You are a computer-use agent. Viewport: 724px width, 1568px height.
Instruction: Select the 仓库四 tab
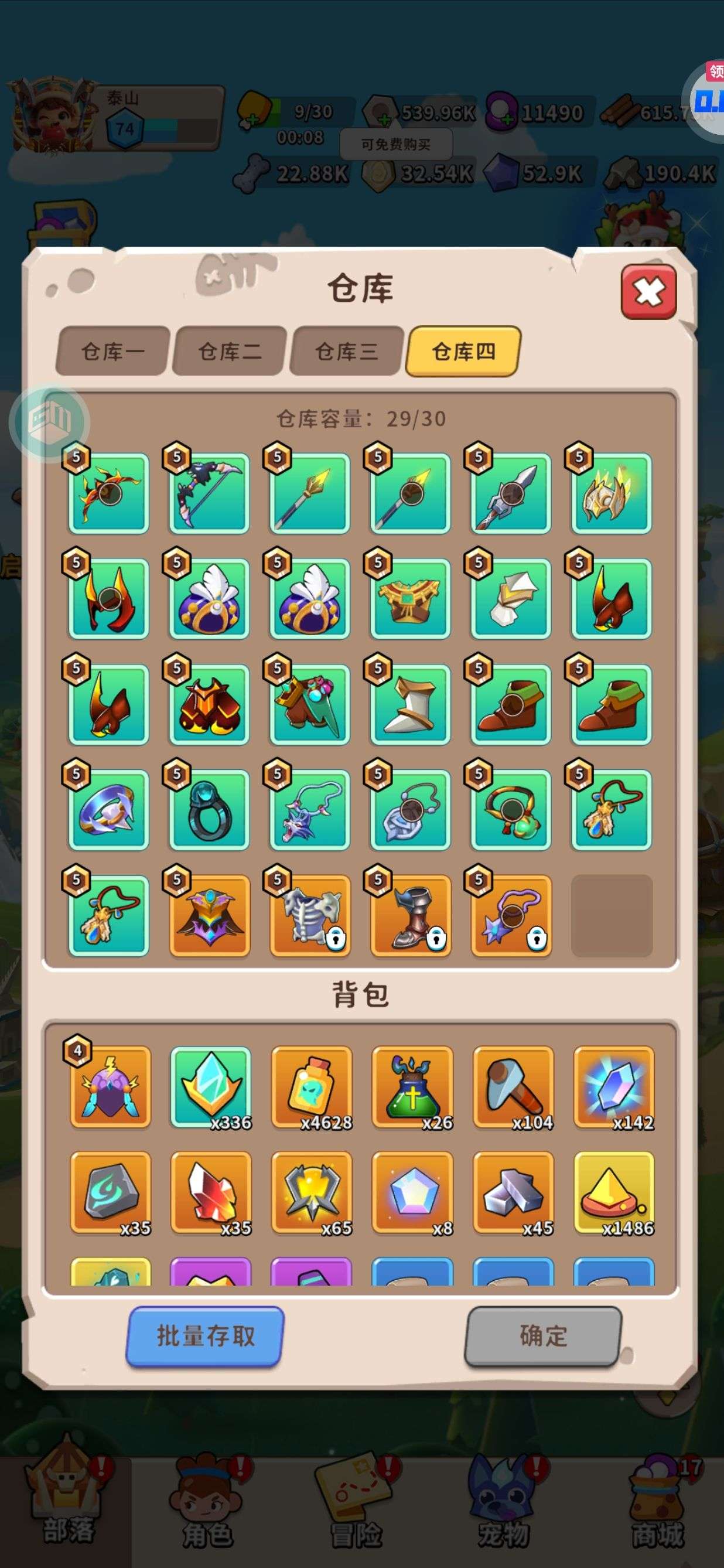(x=463, y=351)
